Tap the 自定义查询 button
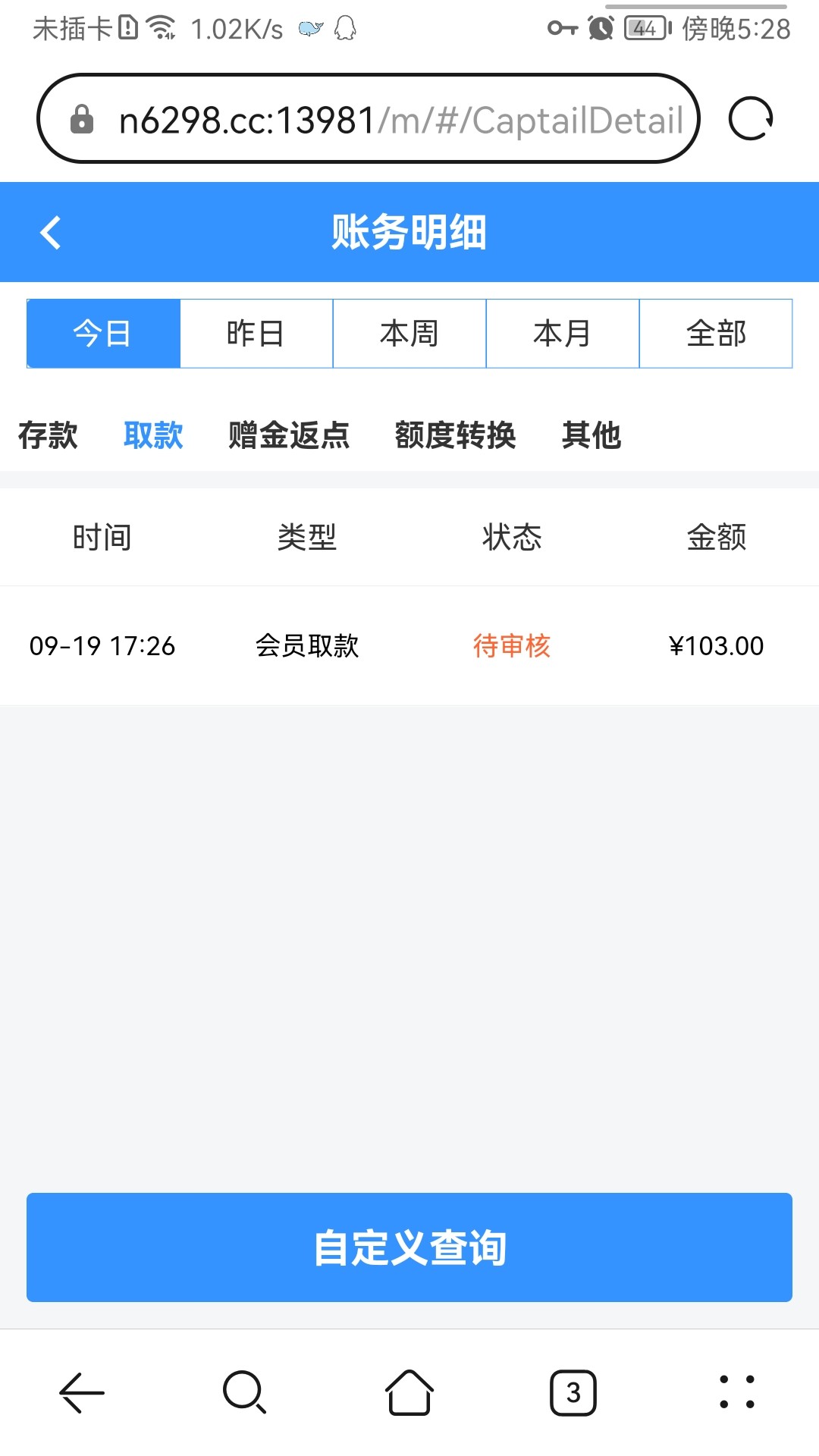819x1456 pixels. click(x=409, y=1247)
